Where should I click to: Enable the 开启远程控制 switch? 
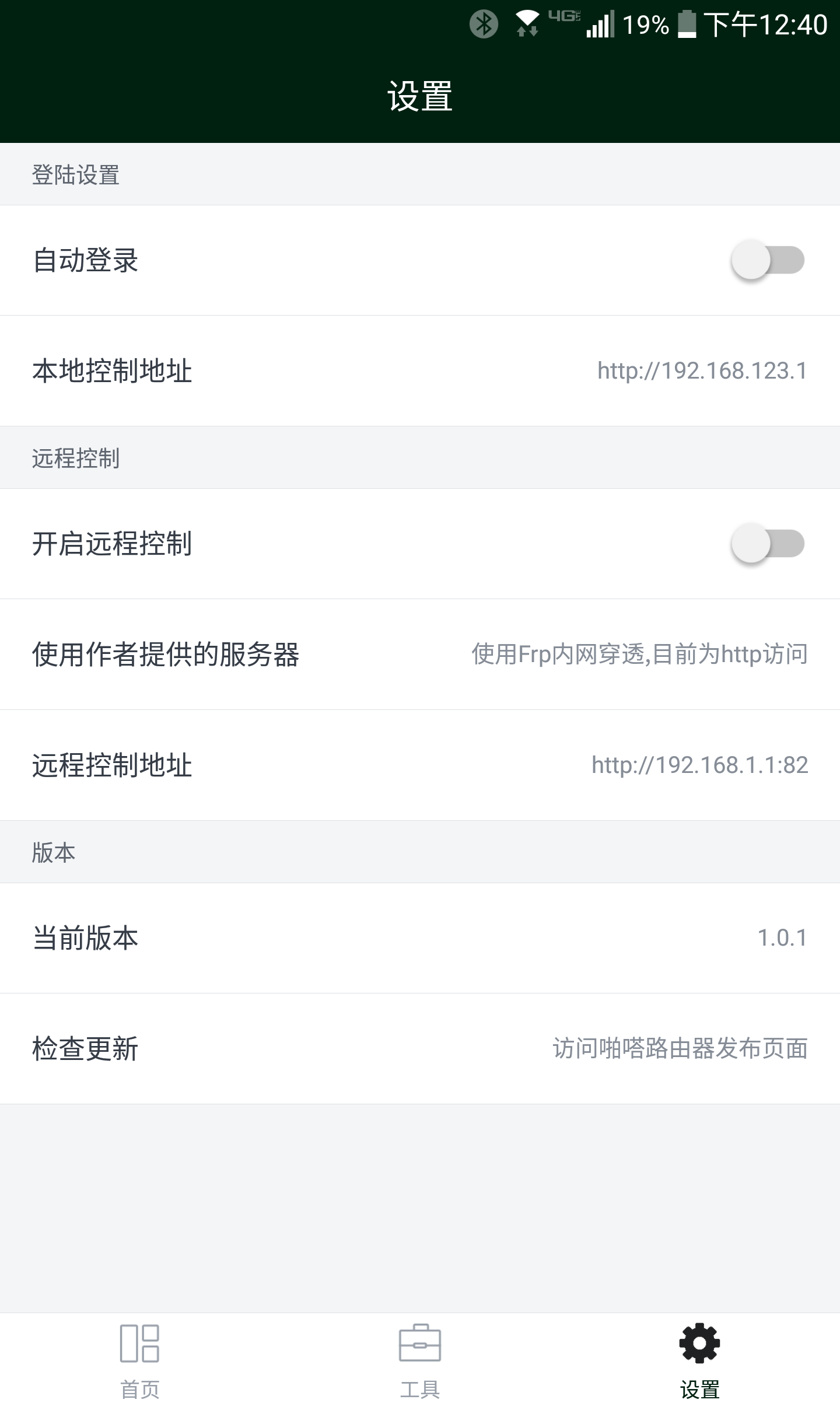(768, 544)
